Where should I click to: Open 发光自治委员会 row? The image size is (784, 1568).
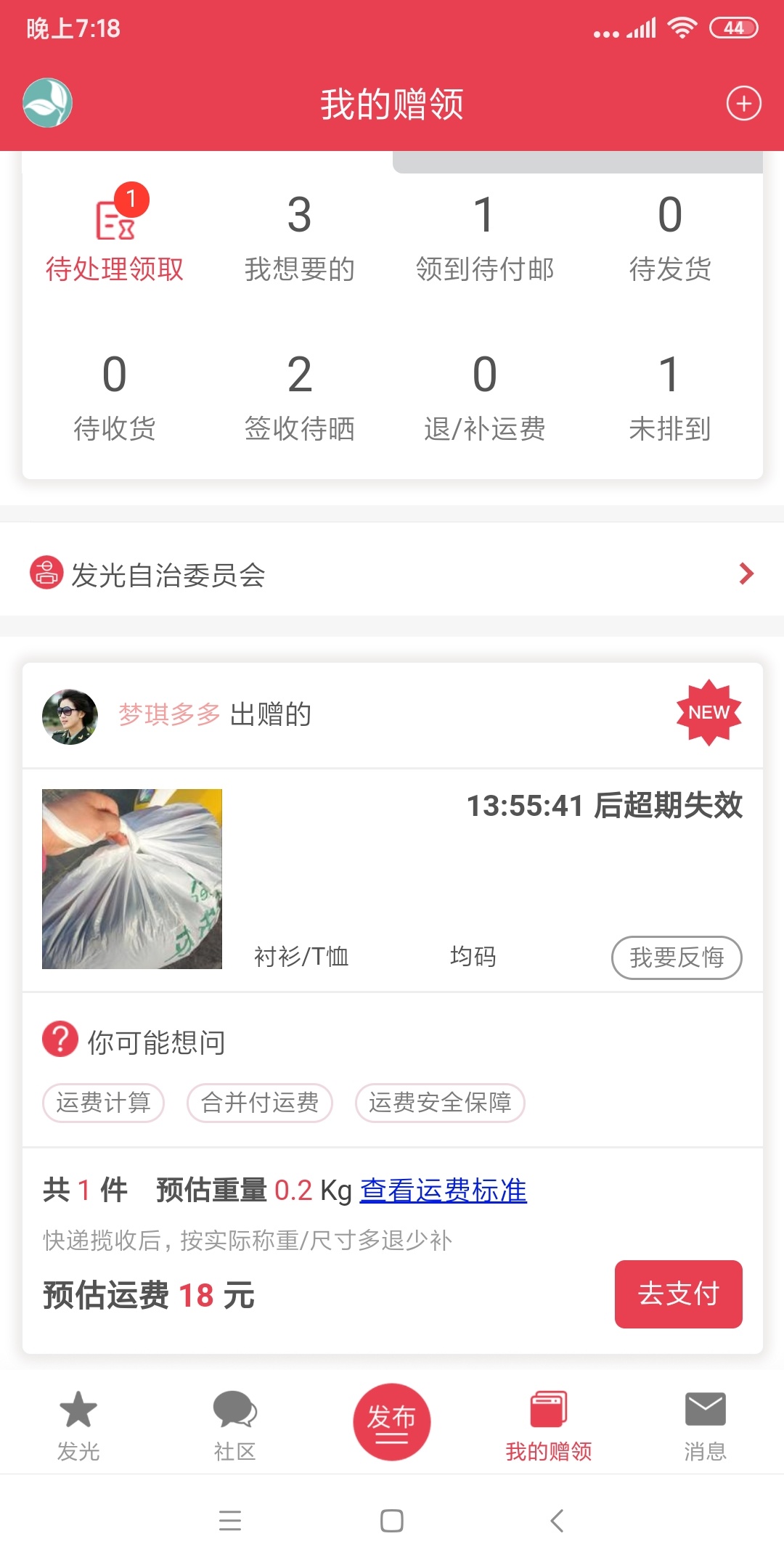click(392, 573)
